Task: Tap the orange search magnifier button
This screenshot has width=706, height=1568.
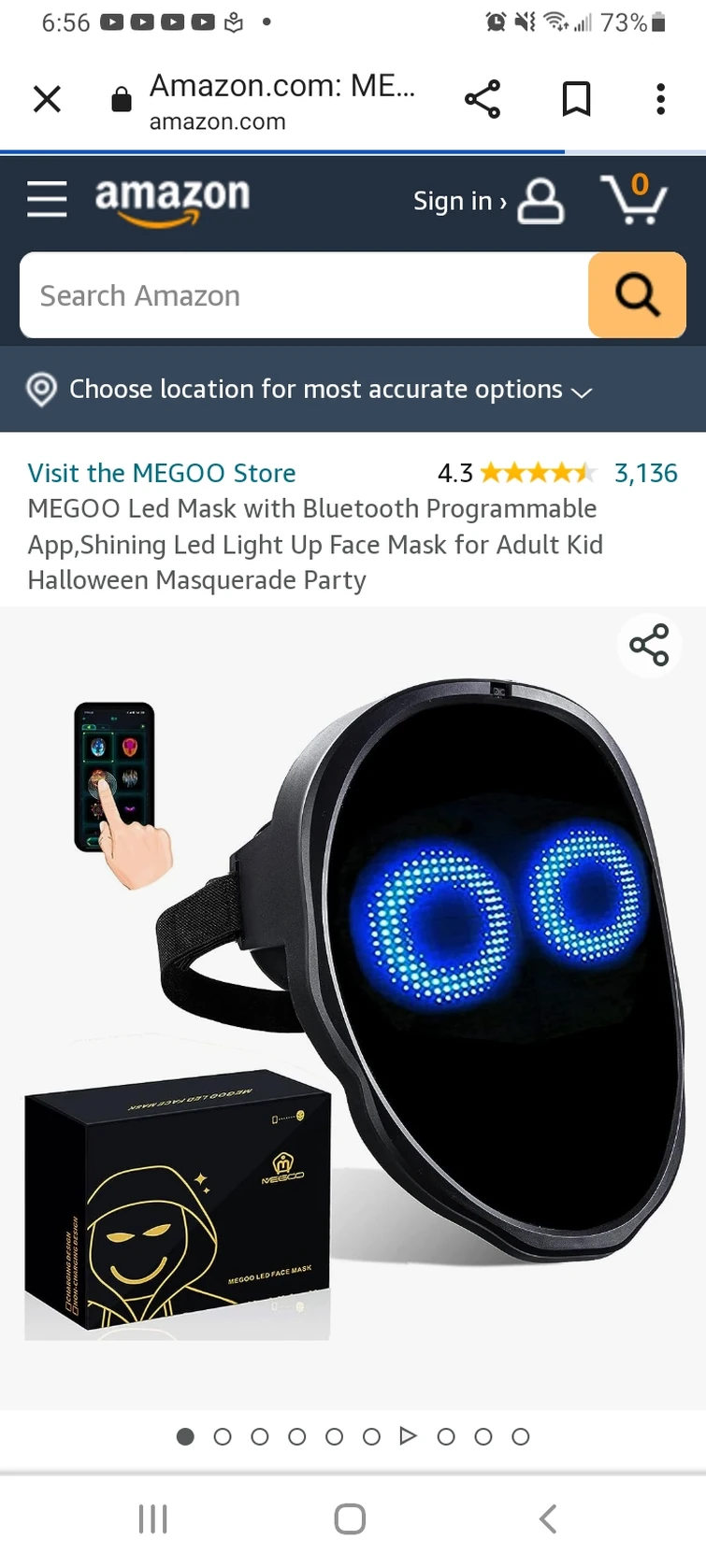Action: click(x=637, y=295)
